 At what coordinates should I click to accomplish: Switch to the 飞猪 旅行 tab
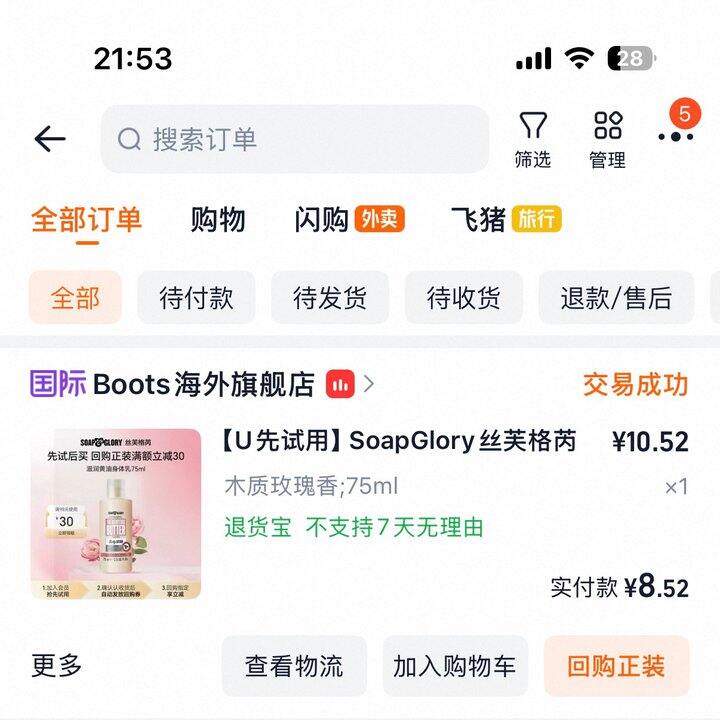(506, 220)
